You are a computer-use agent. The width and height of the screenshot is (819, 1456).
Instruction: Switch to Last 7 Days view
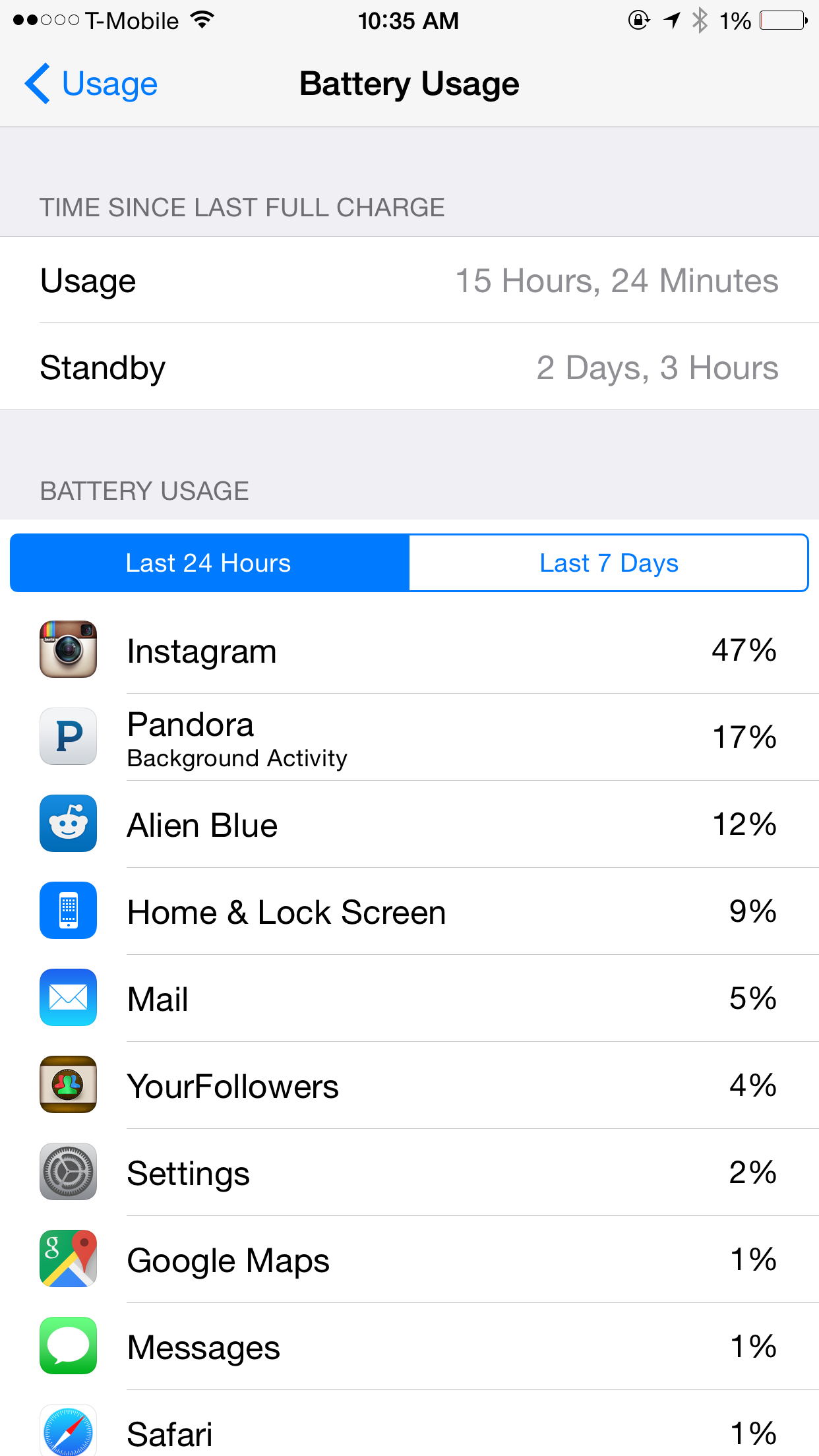(x=609, y=563)
